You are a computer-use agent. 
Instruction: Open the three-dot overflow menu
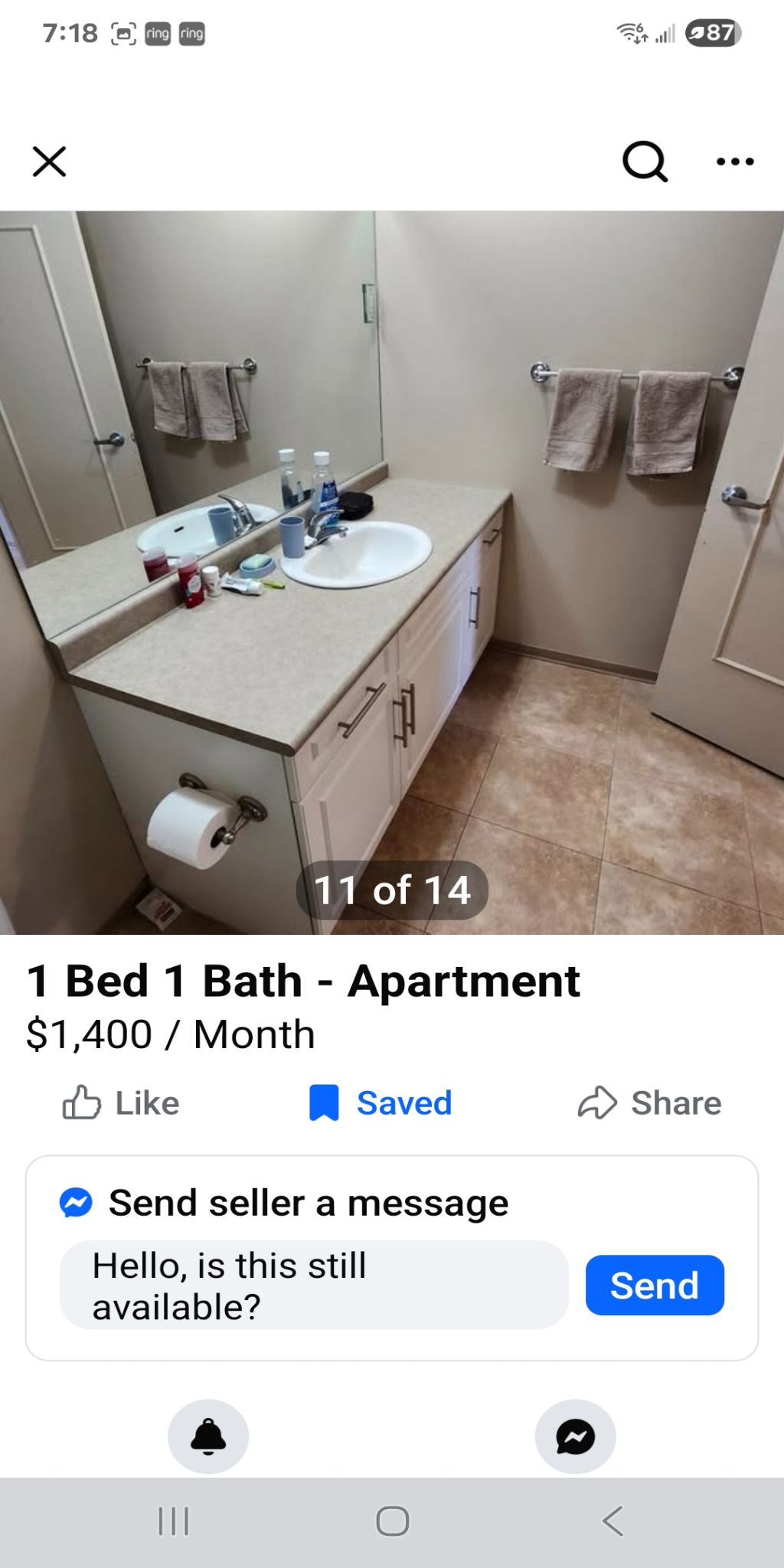tap(735, 162)
